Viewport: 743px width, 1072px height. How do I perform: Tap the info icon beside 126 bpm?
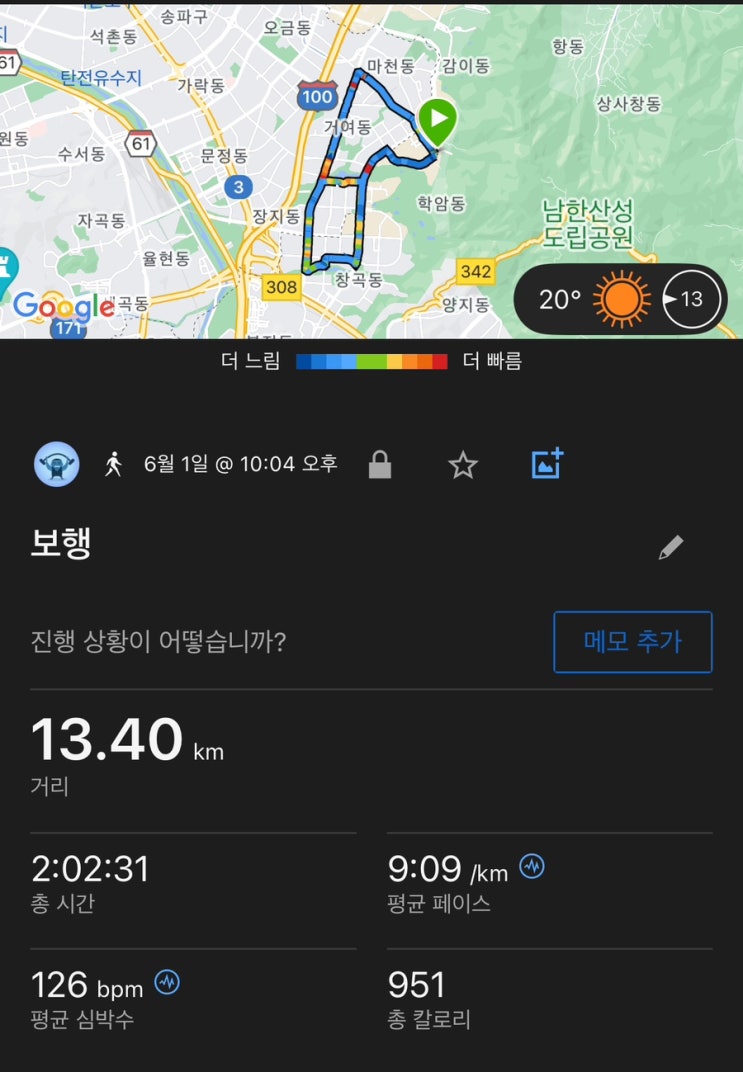click(167, 982)
